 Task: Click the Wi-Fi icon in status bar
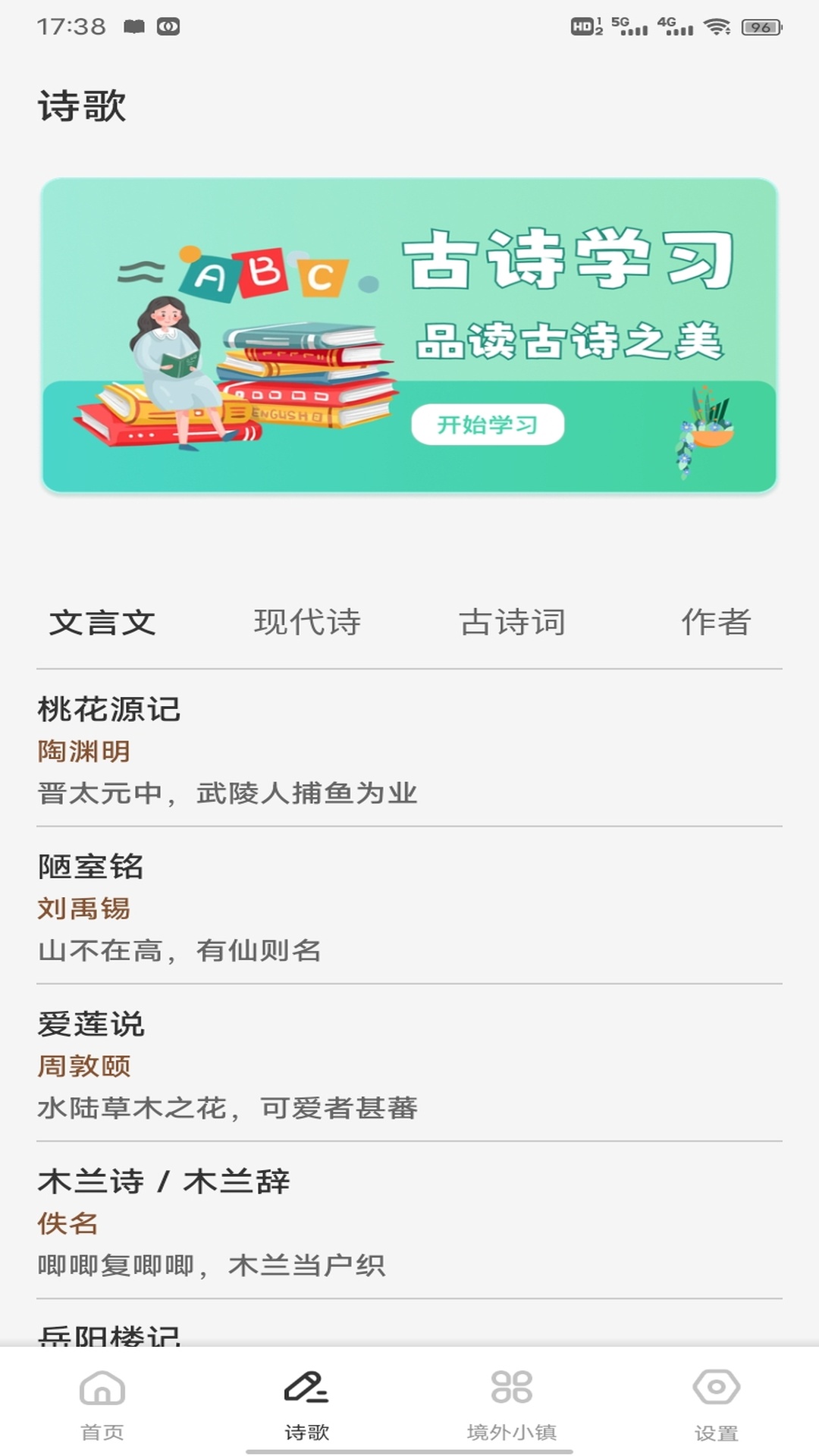coord(717,27)
